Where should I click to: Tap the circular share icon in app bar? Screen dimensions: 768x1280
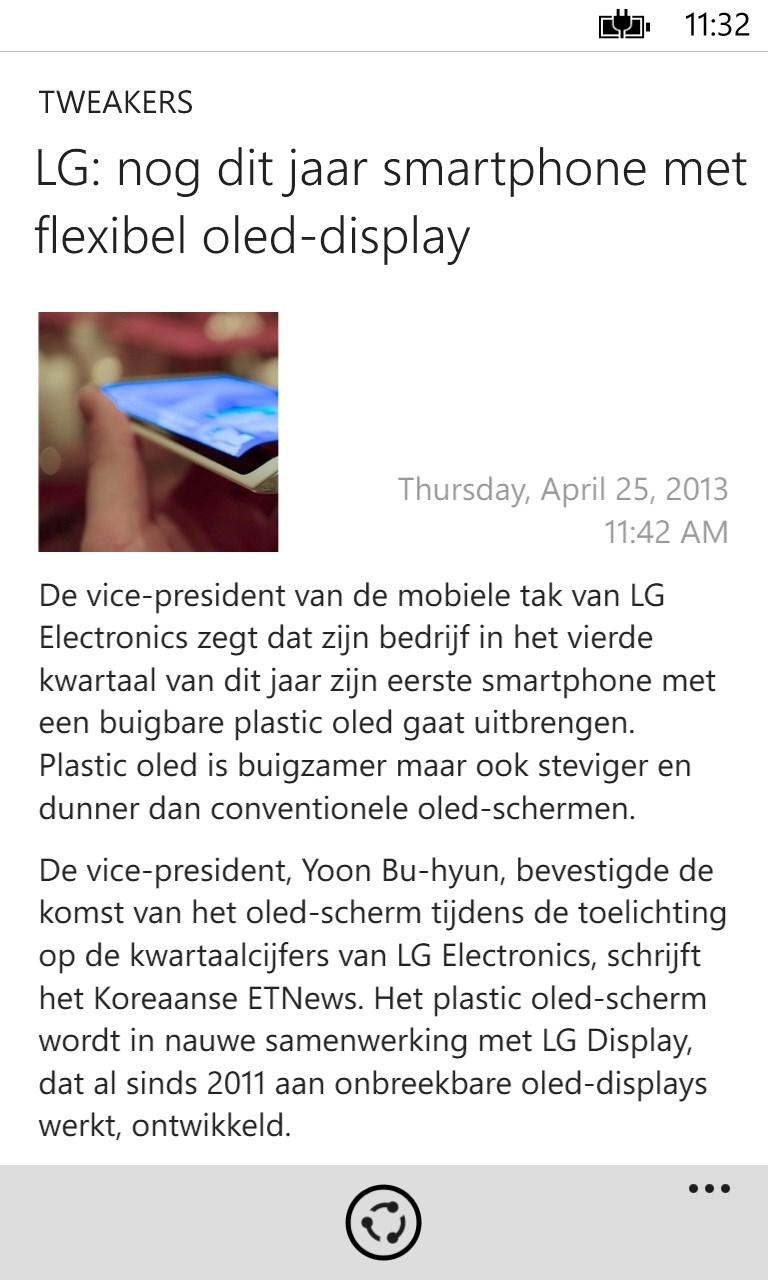tap(383, 1221)
